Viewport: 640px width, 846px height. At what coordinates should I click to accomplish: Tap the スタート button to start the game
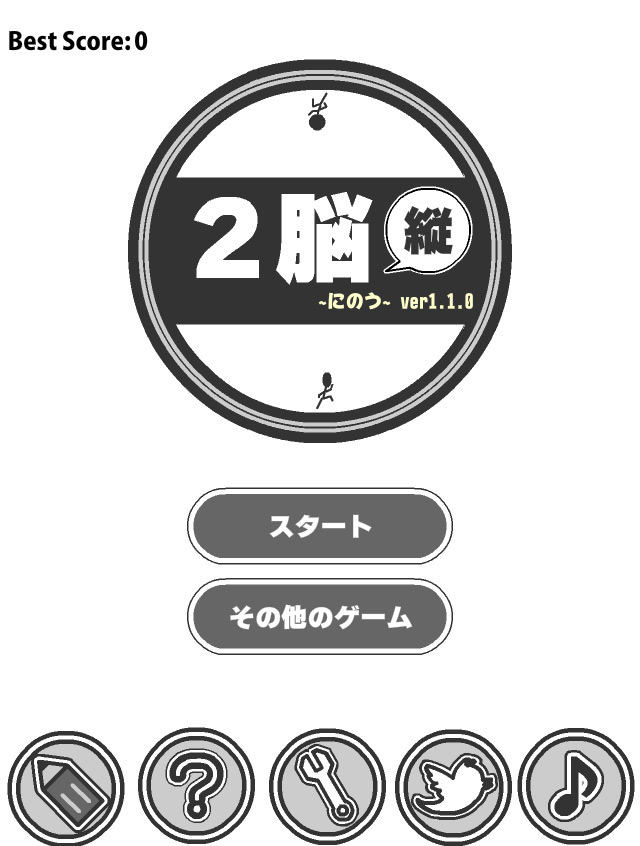point(319,526)
